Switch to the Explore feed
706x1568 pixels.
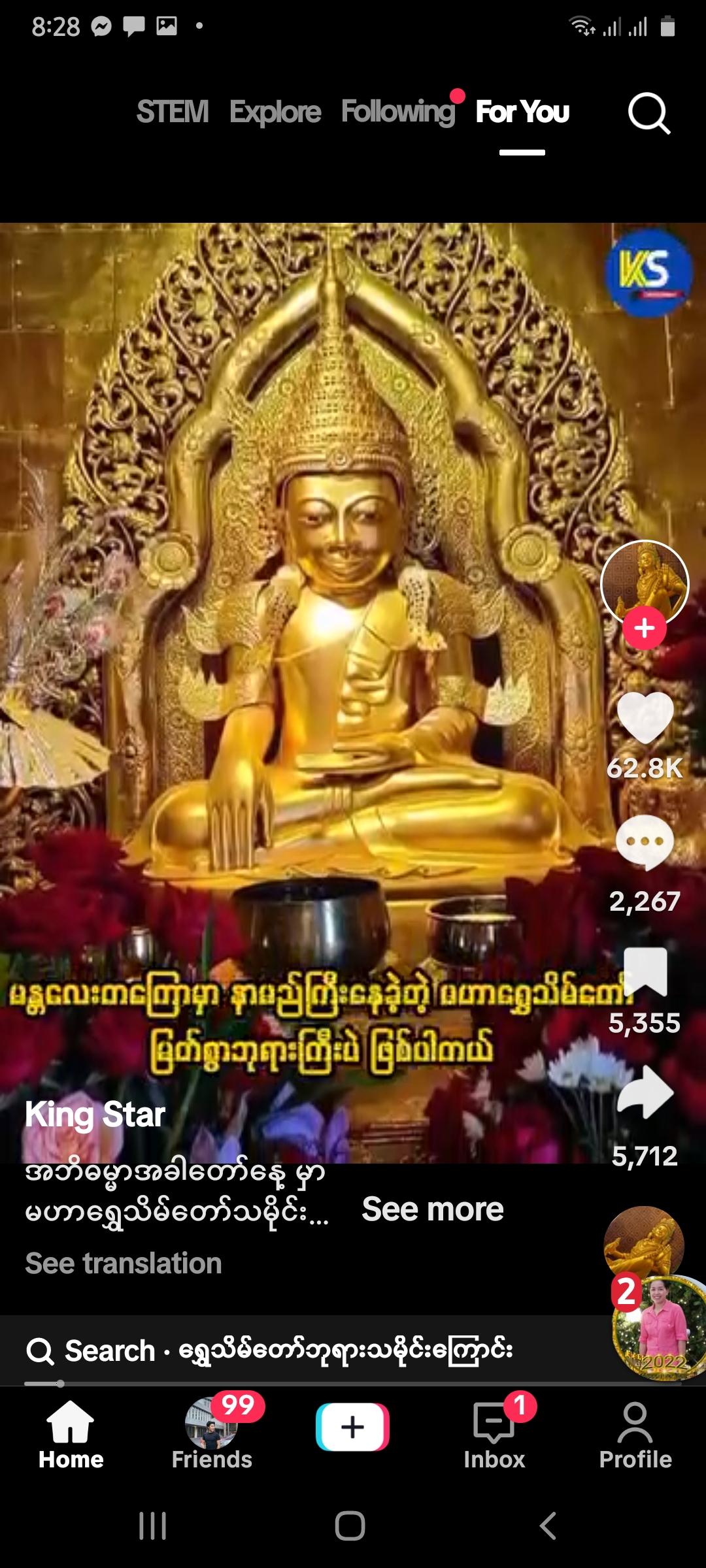[275, 112]
